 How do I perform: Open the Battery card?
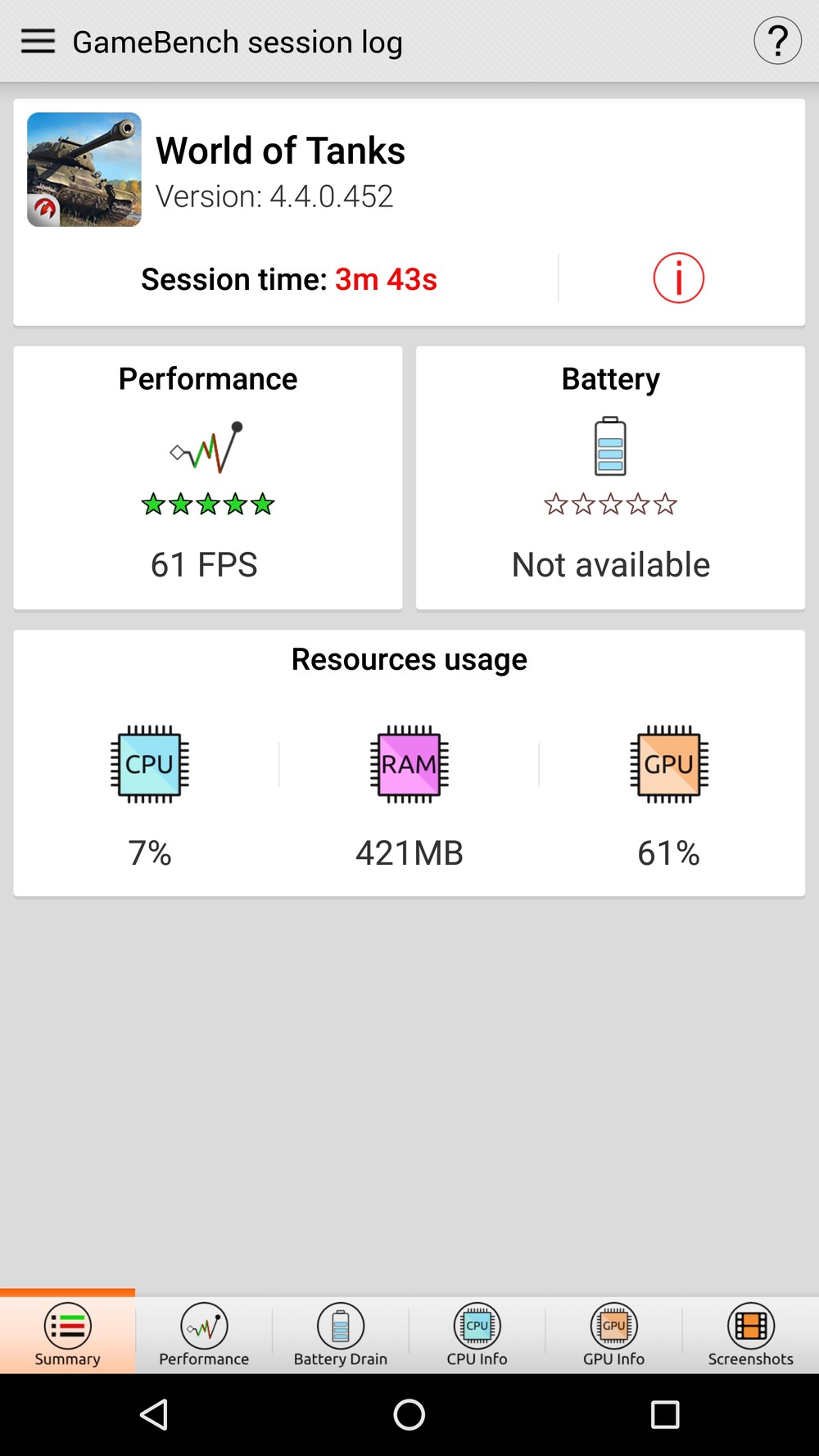pyautogui.click(x=610, y=477)
